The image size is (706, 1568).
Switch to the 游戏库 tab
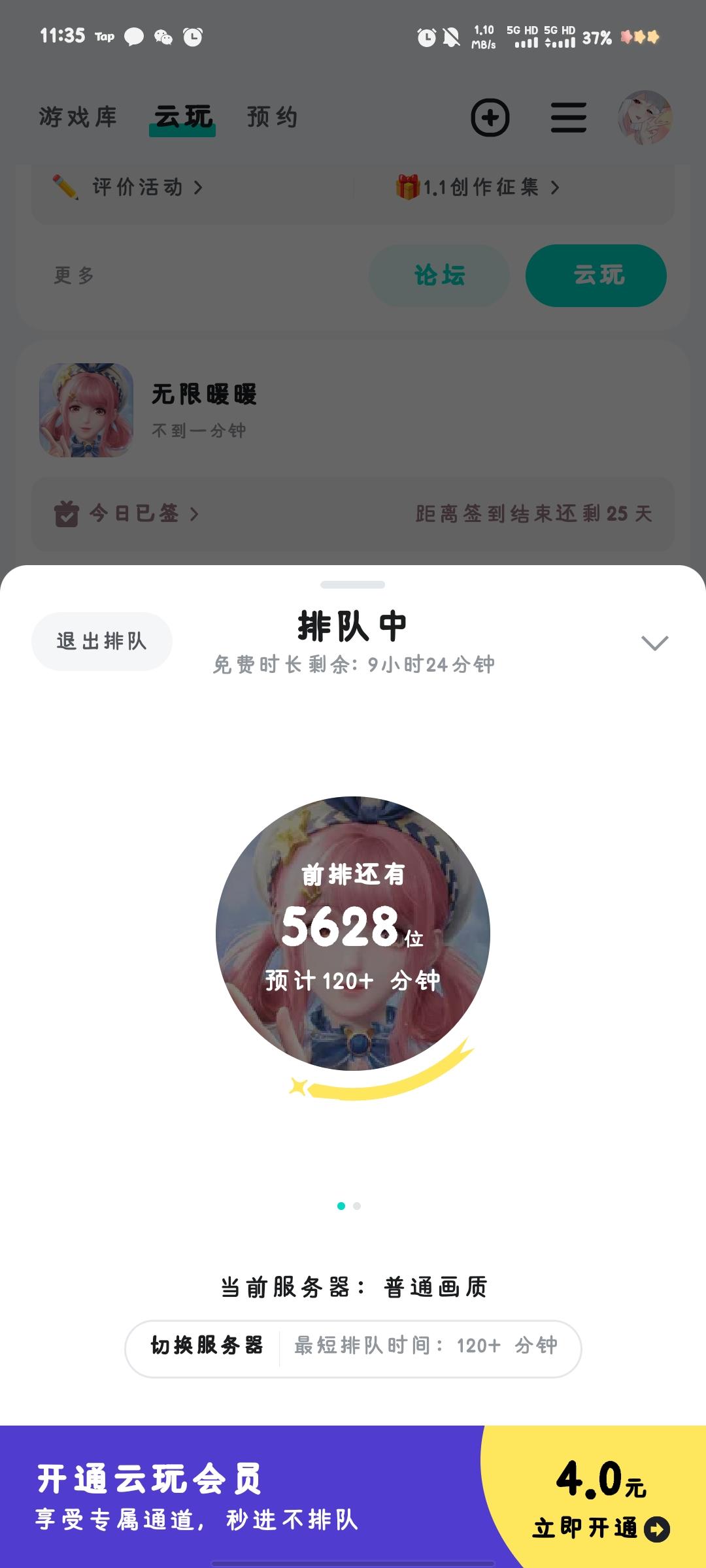click(78, 118)
